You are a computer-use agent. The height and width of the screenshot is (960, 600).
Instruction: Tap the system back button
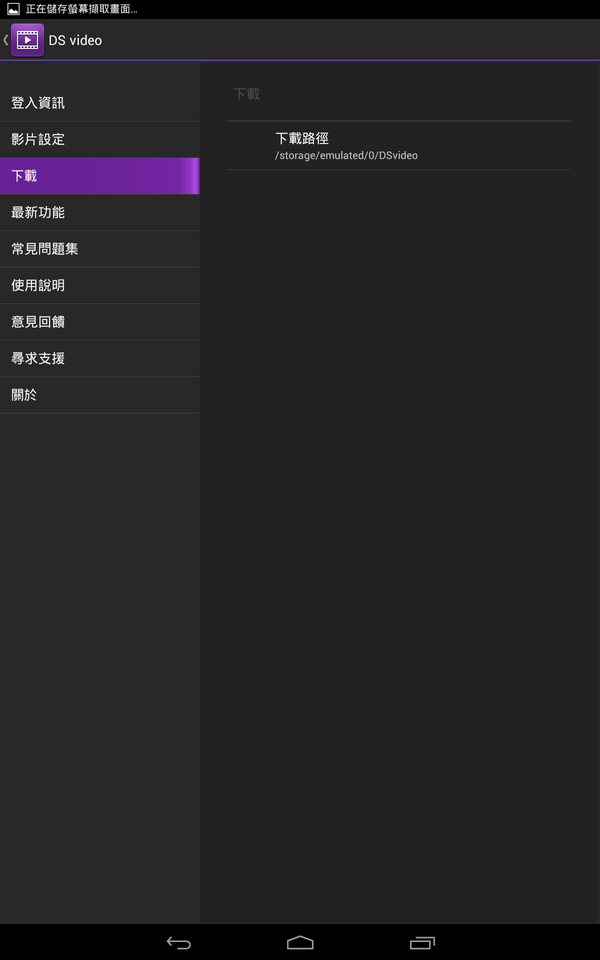[179, 942]
